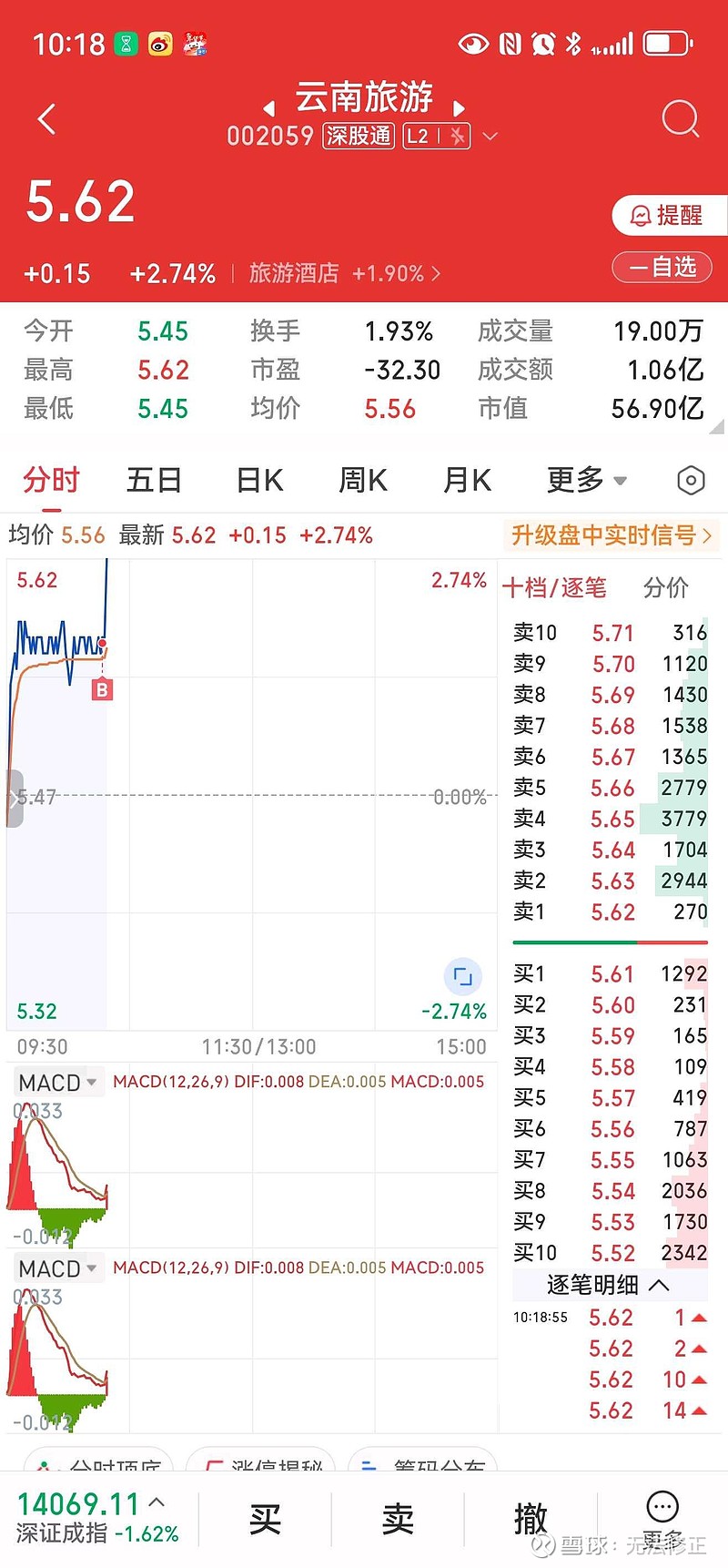The image size is (728, 1568).
Task: Tap the 提醒 alert button
Action: click(x=668, y=216)
